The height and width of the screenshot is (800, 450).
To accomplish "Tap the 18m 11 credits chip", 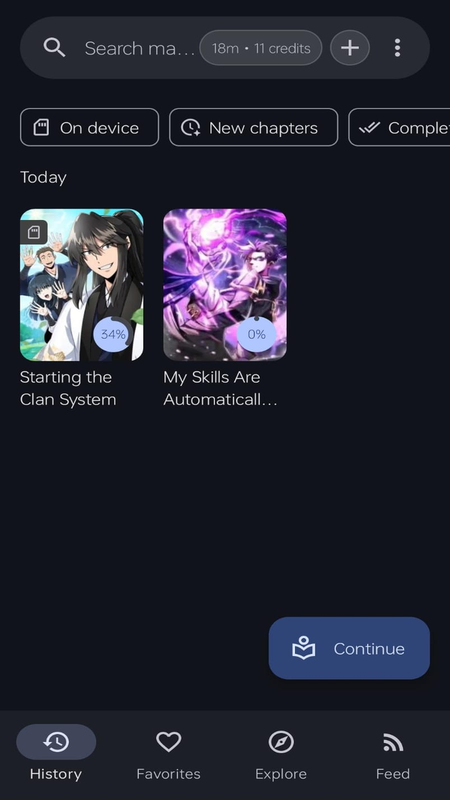I will click(261, 48).
